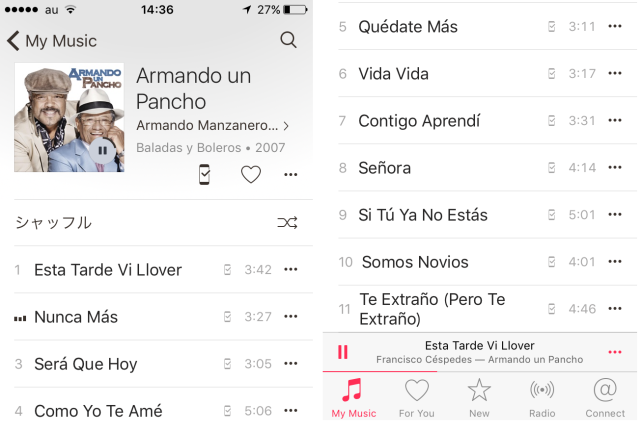Go back to My Music

tap(52, 41)
